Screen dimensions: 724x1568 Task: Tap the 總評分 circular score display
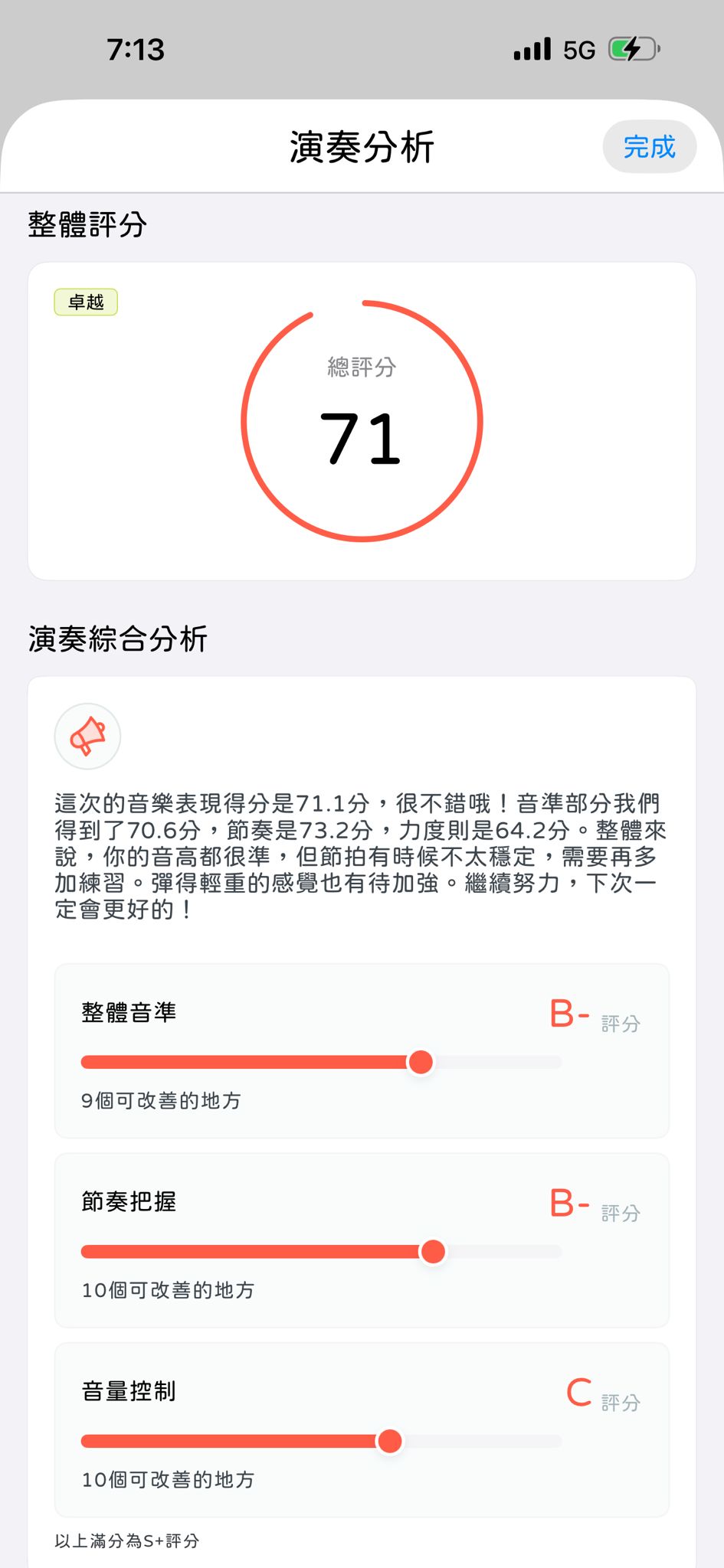pos(361,422)
